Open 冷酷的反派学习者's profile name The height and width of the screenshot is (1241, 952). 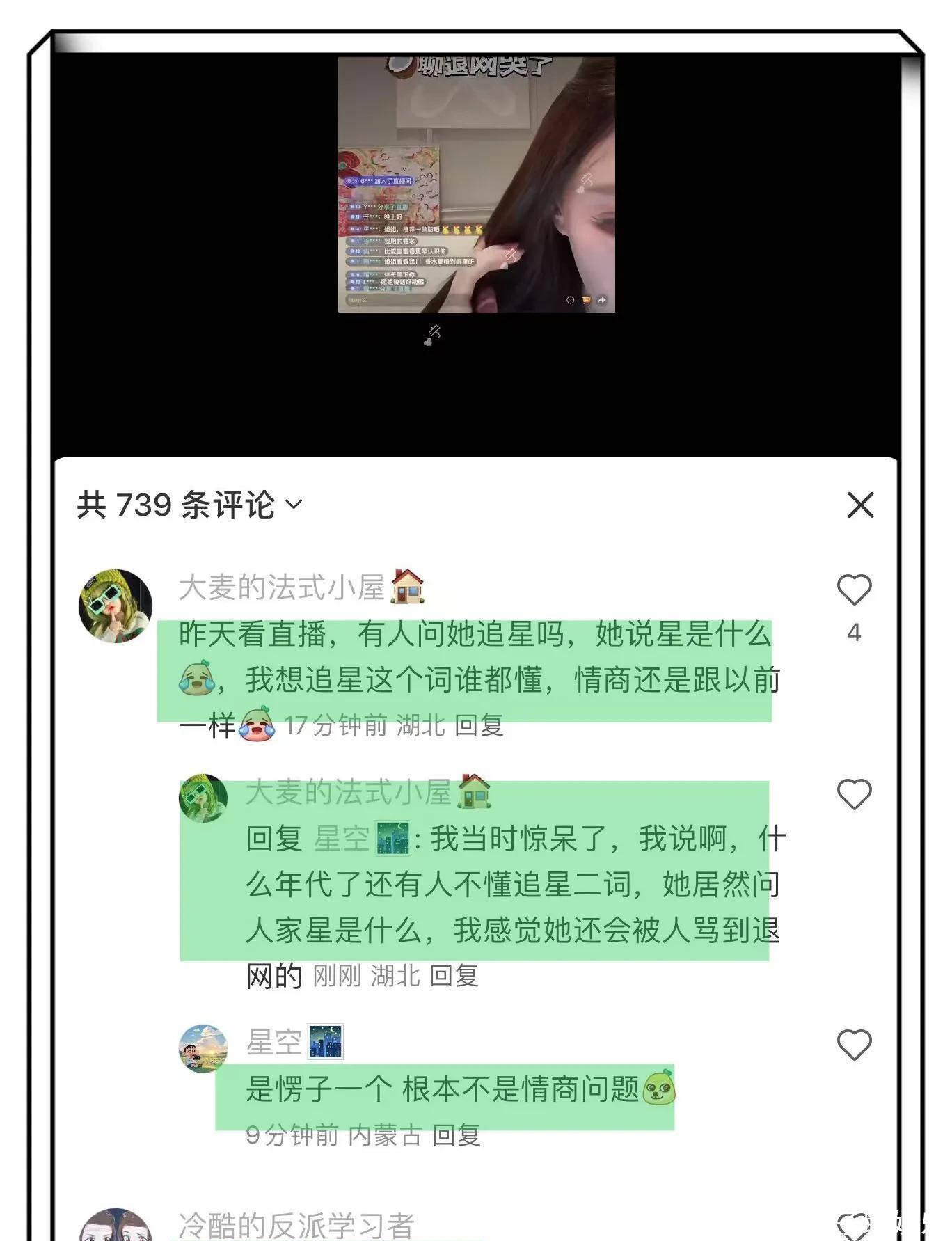point(296,1225)
